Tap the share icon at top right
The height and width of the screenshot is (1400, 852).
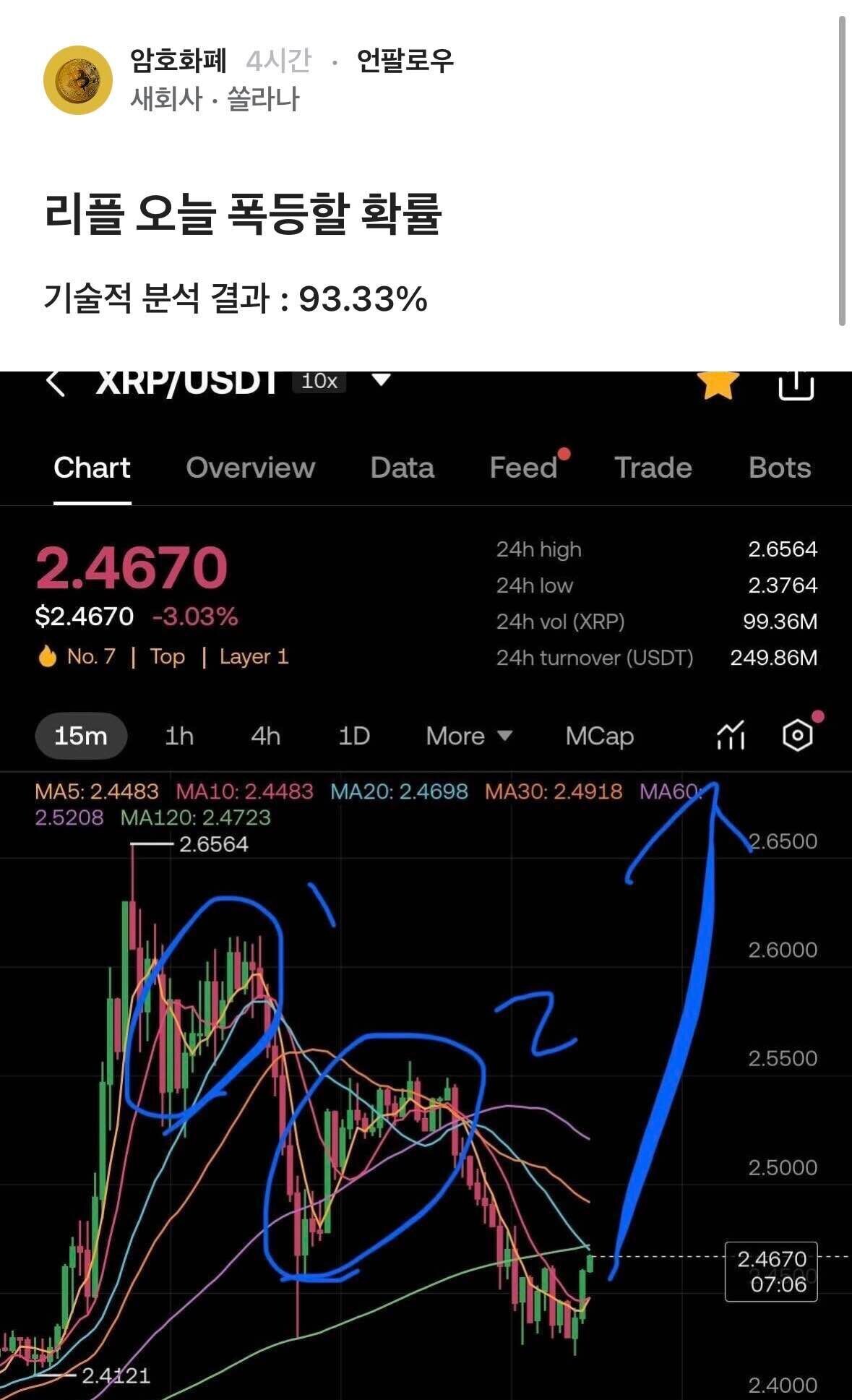point(798,385)
